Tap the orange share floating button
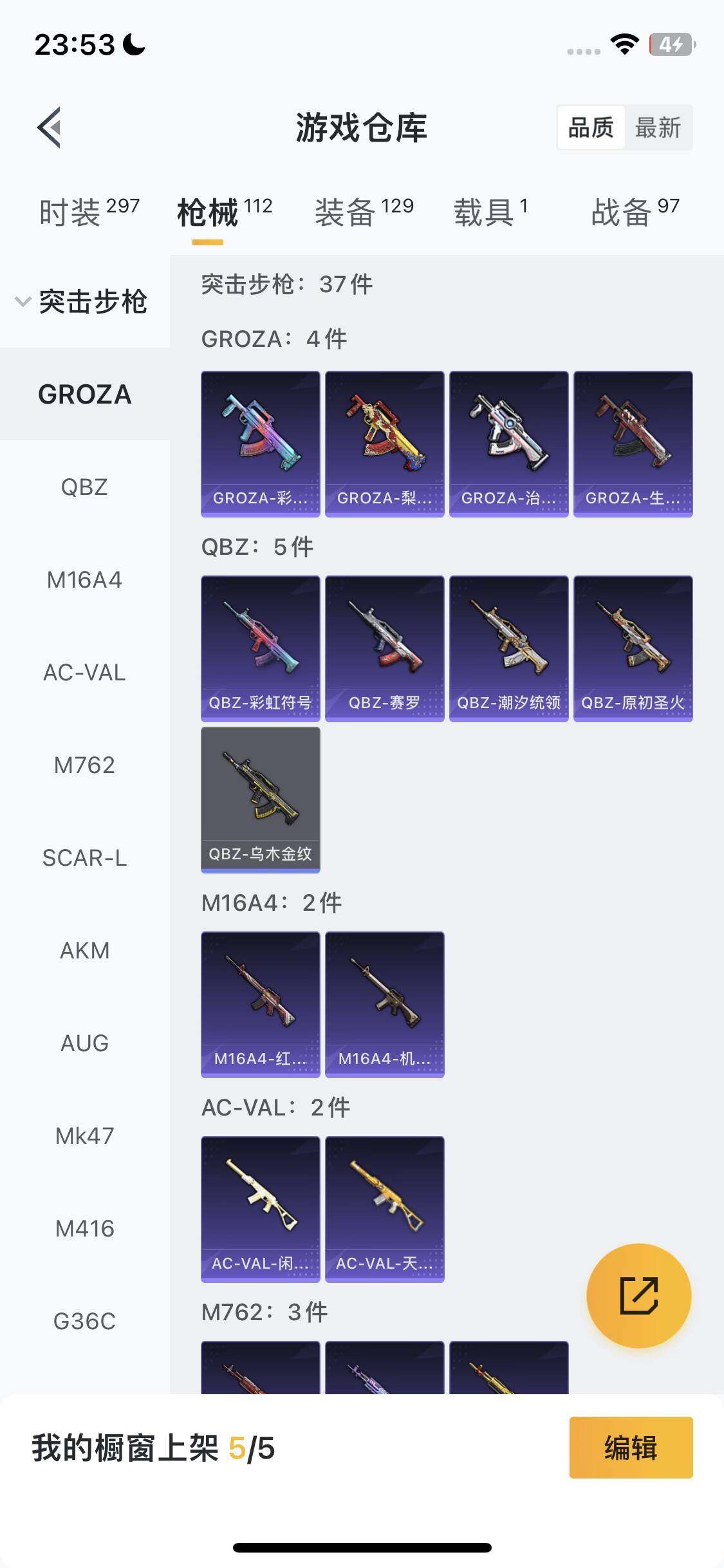 (x=638, y=1295)
